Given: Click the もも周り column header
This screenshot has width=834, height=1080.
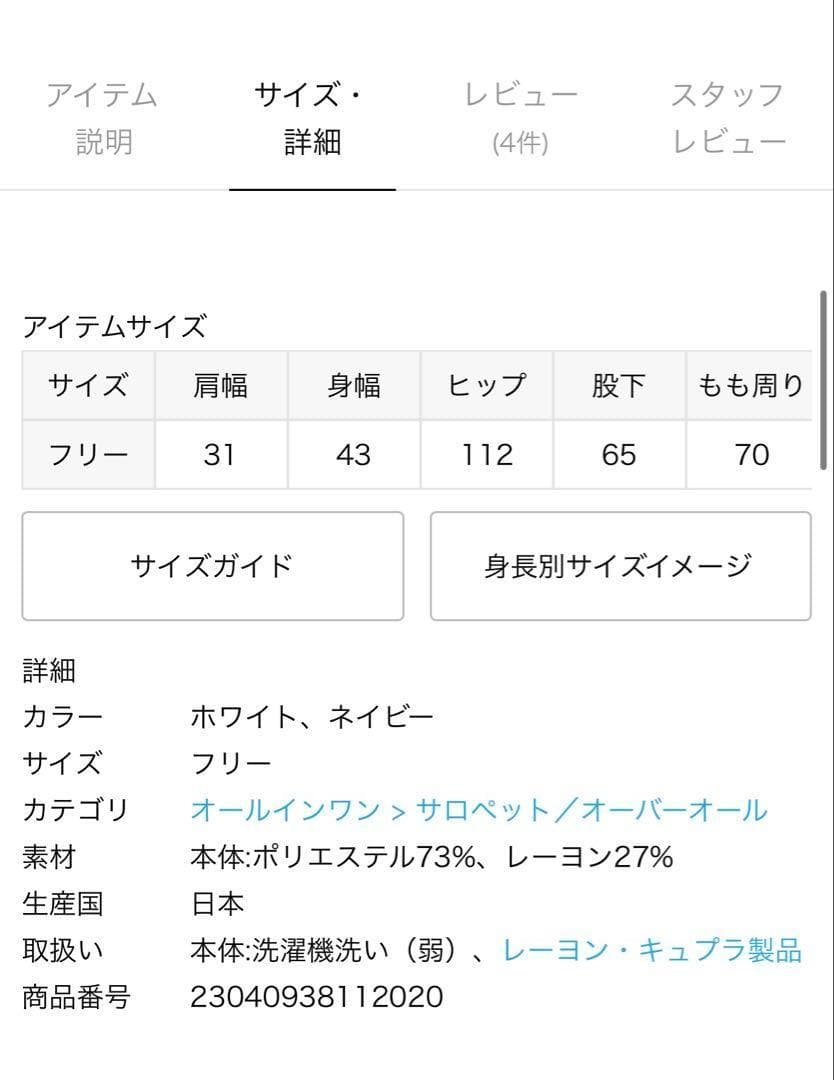Looking at the screenshot, I should tap(752, 384).
